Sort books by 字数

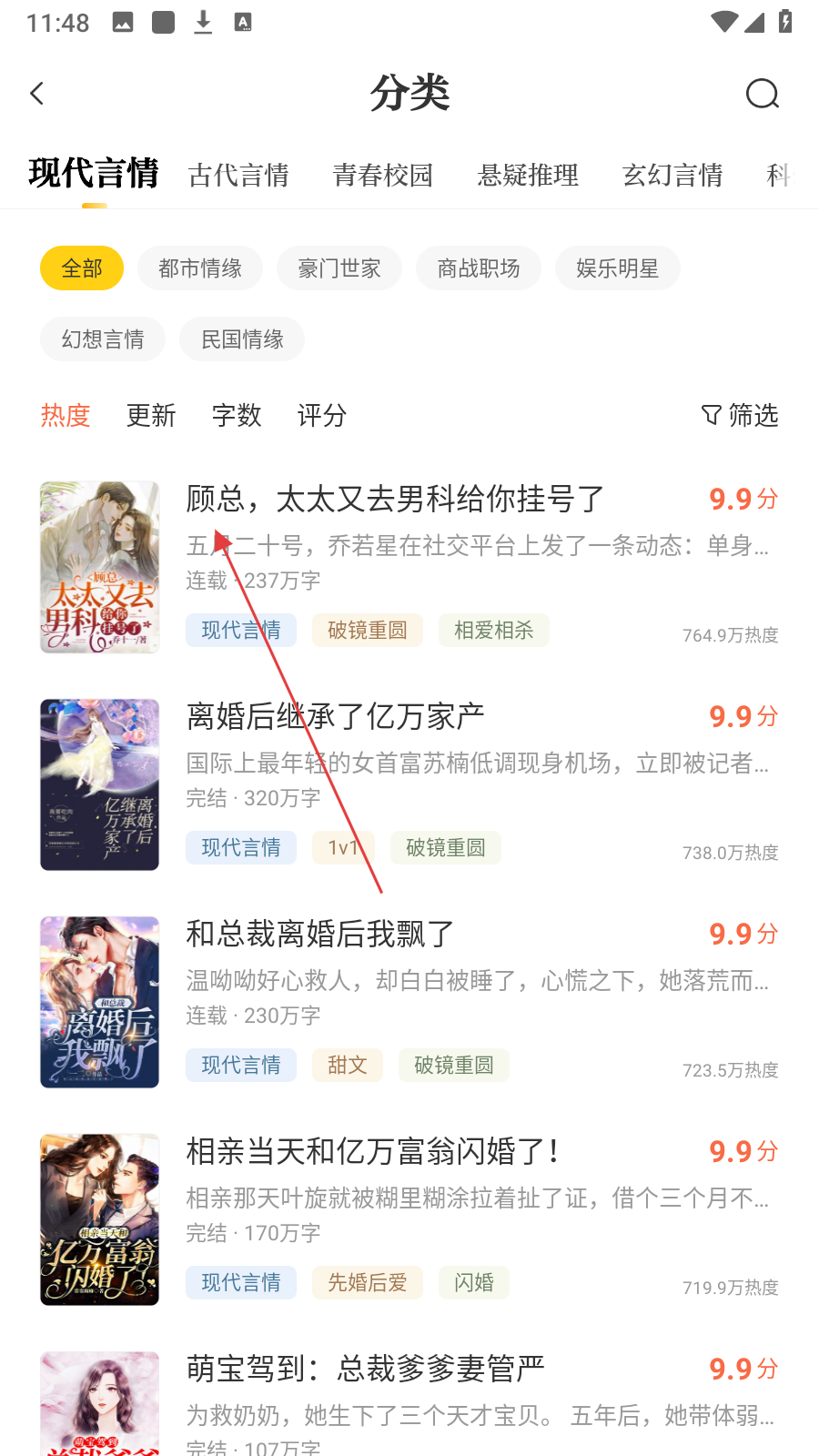237,416
